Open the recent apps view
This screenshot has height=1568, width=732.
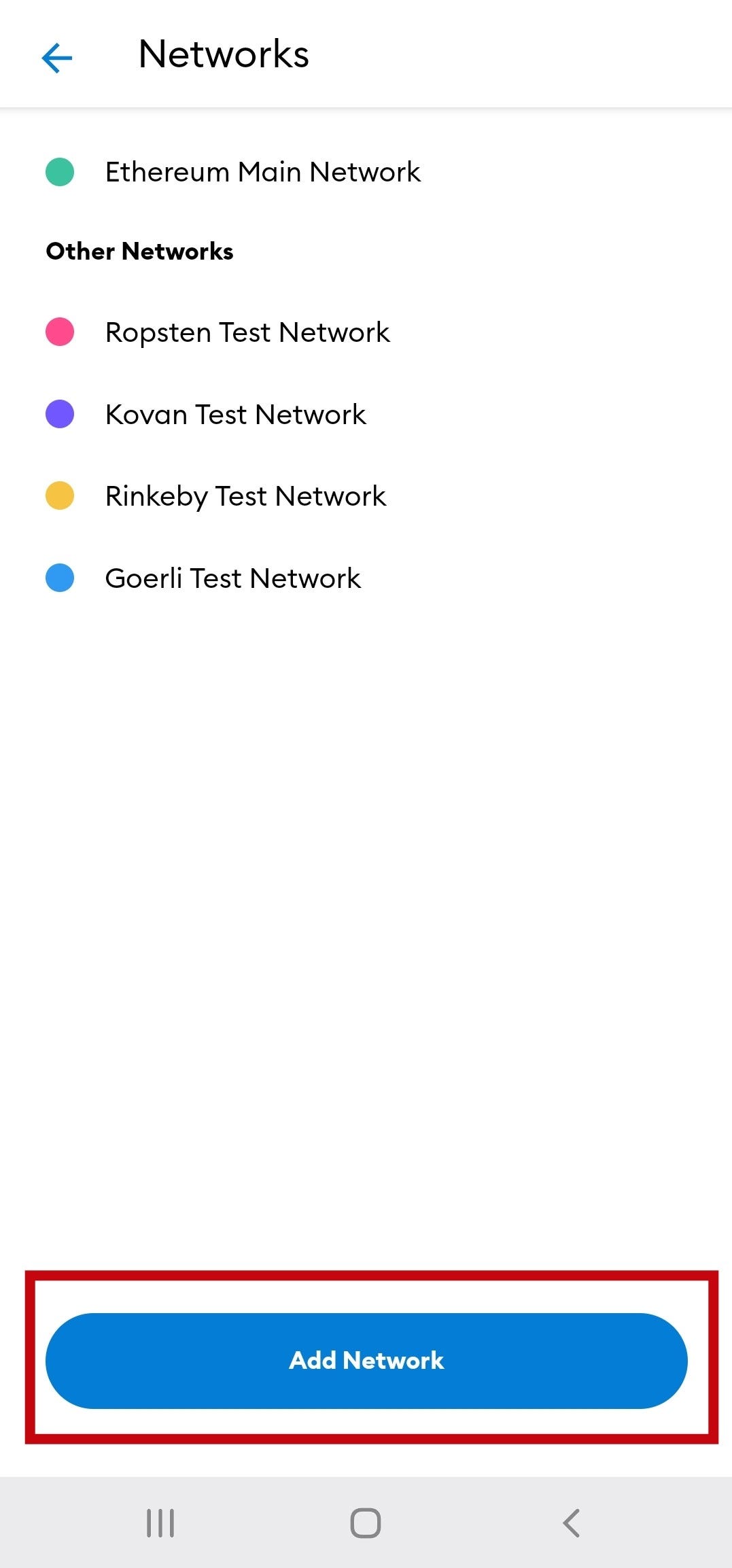tap(160, 1522)
